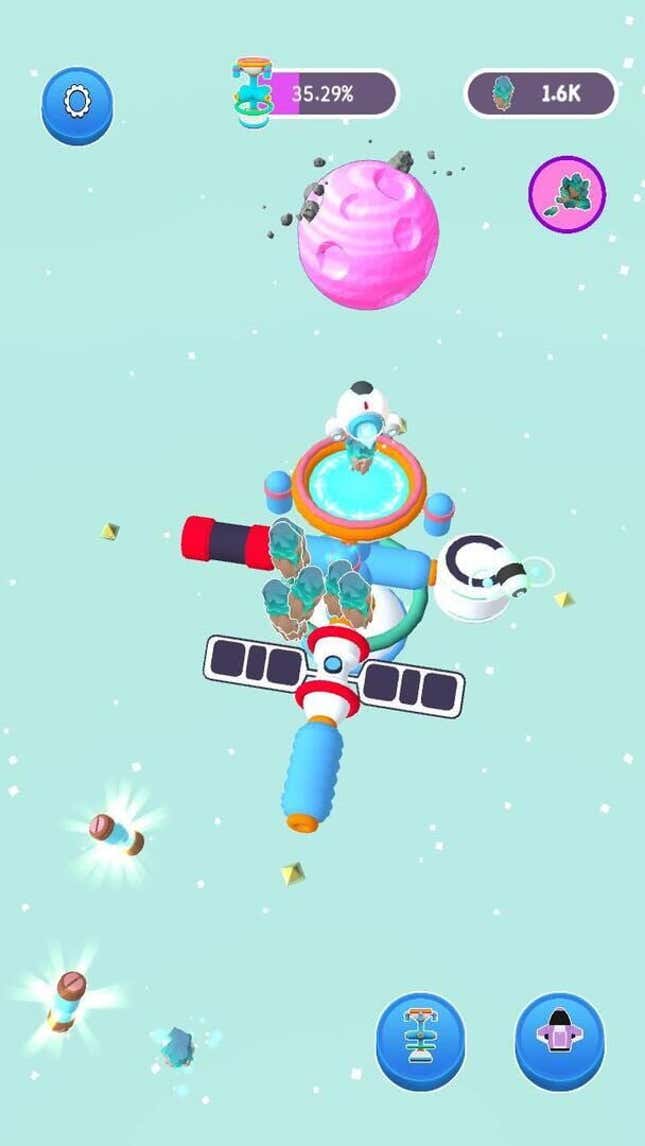The width and height of the screenshot is (645, 1146).
Task: Open the settings gear button
Action: (x=77, y=105)
